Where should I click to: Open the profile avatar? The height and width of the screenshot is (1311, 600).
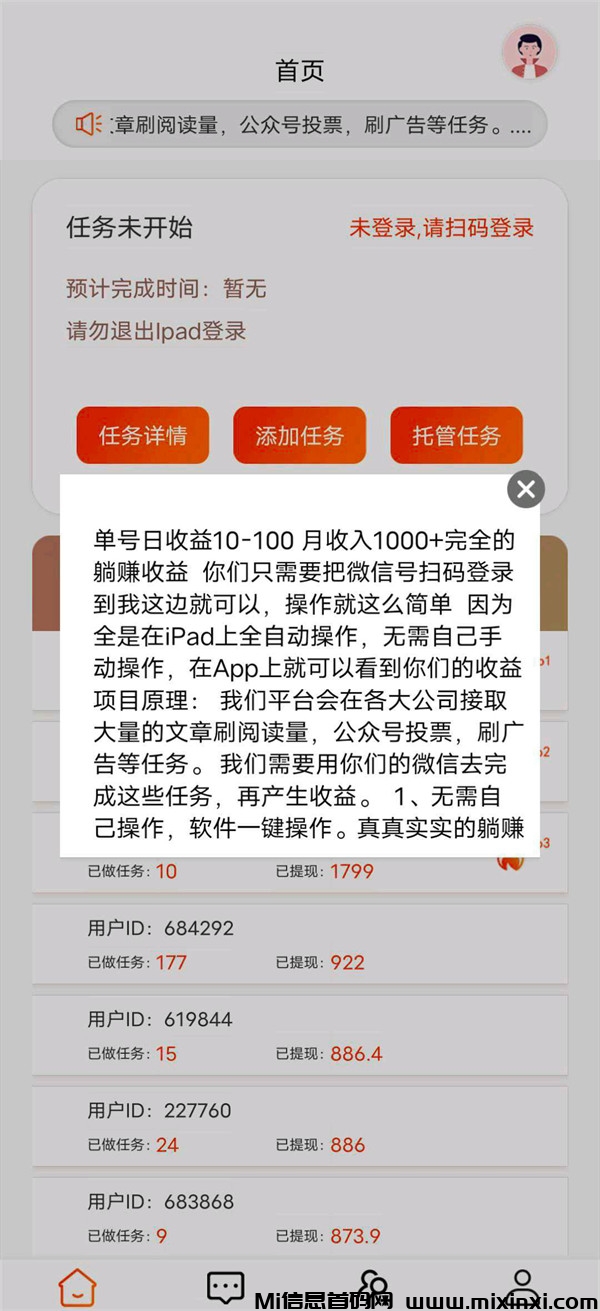coord(530,52)
